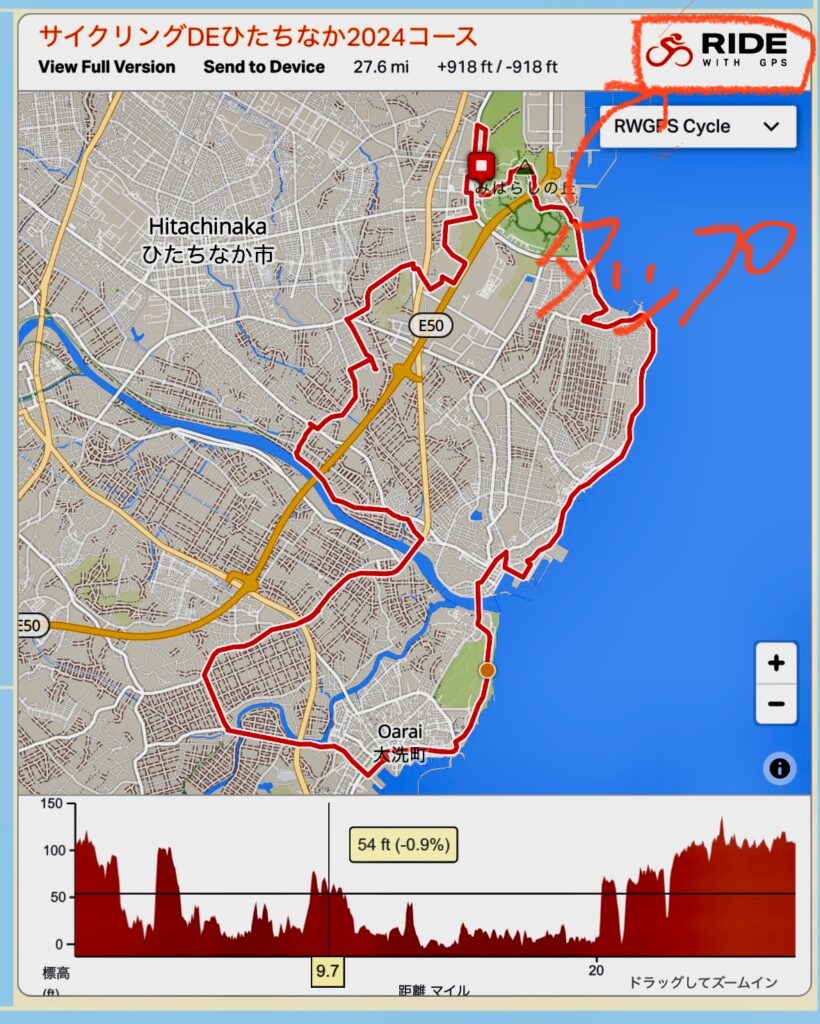Zoom in with the plus button
The height and width of the screenshot is (1024, 820).
(776, 663)
